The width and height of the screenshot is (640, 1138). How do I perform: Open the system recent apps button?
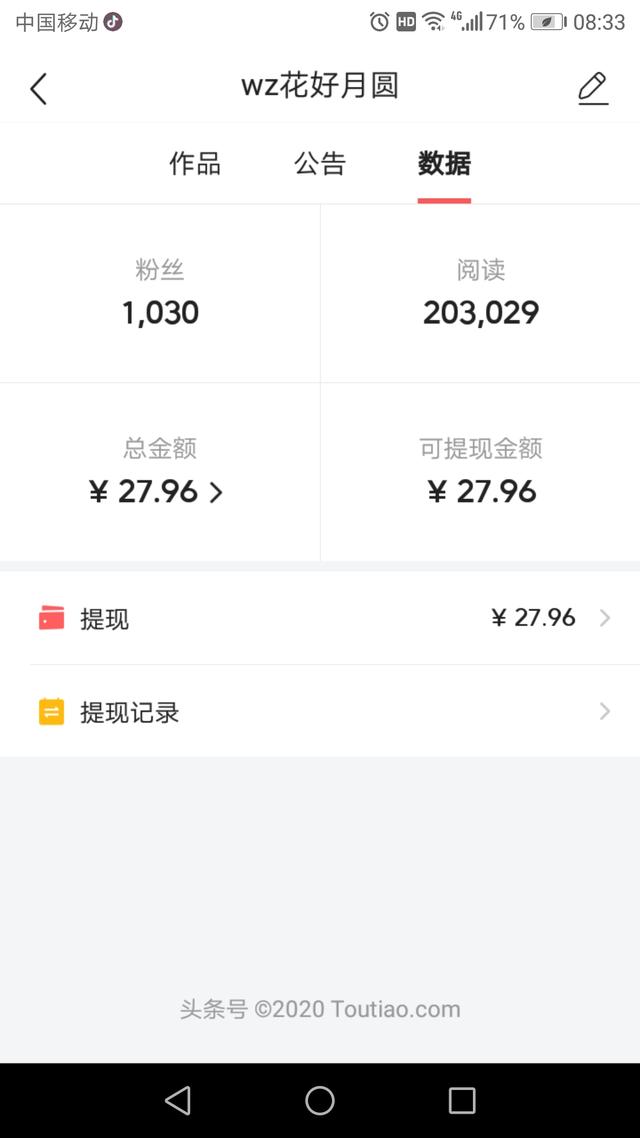click(x=462, y=1101)
